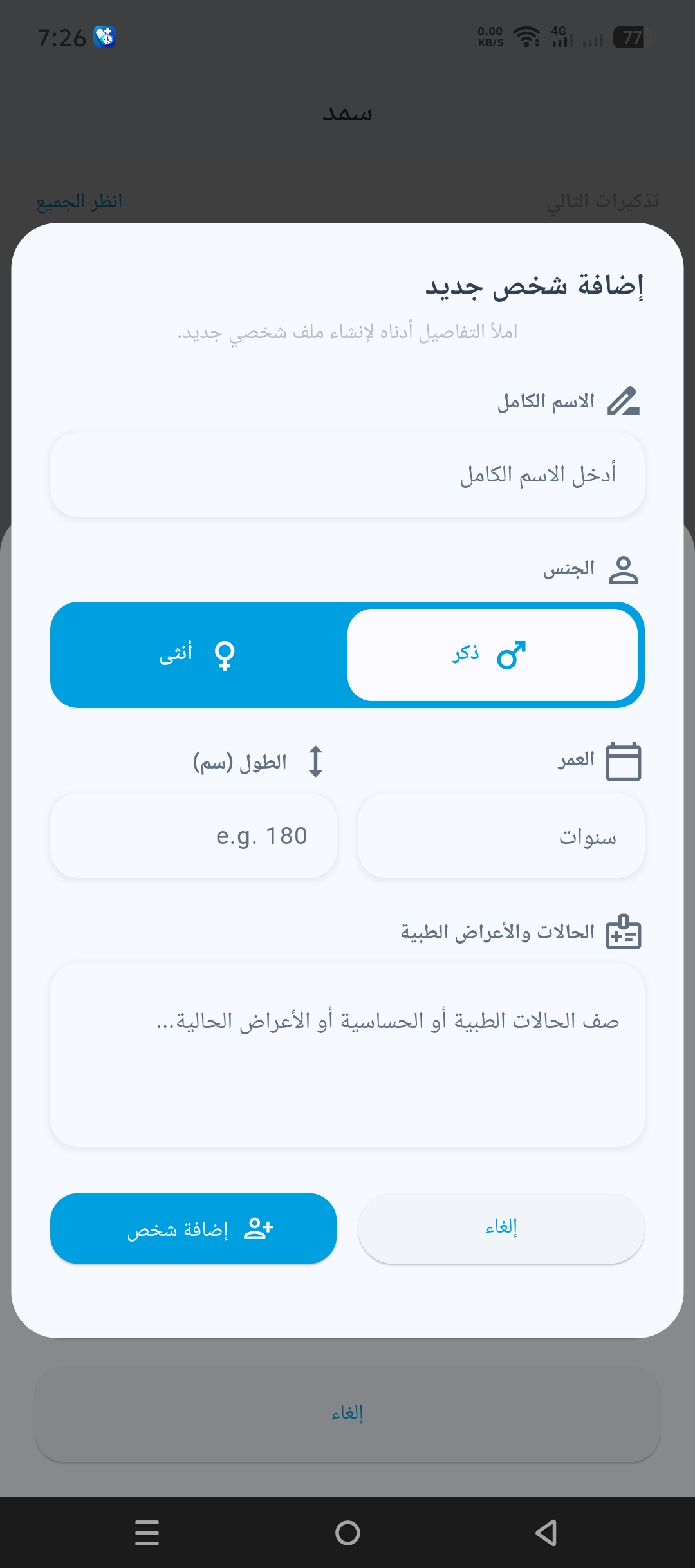Select the female (أنثى) gender option
Viewport: 695px width, 1568px height.
tap(198, 655)
